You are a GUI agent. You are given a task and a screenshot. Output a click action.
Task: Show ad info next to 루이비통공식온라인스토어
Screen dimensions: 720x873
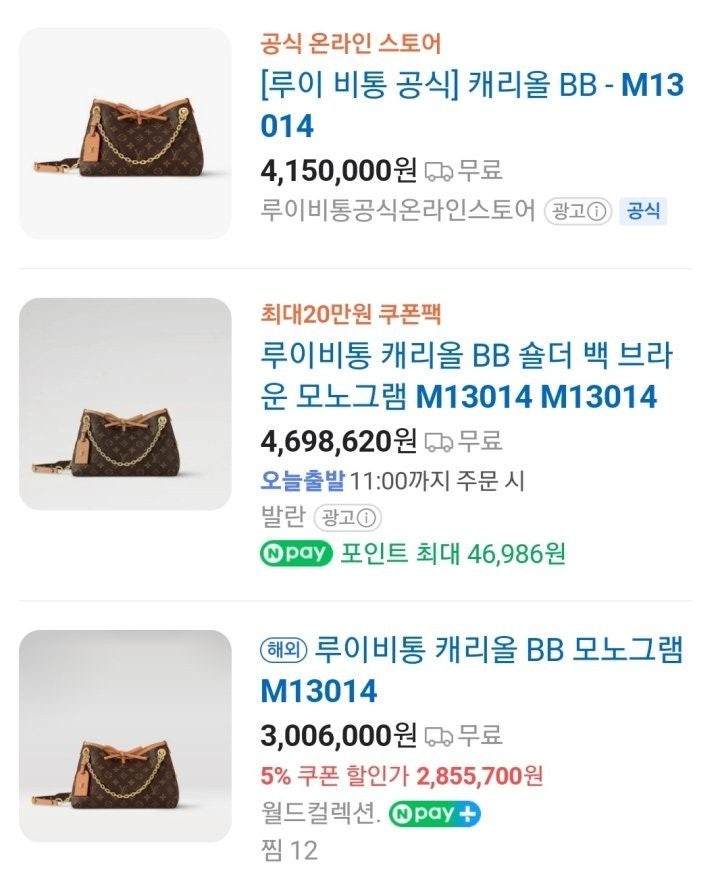pos(577,211)
